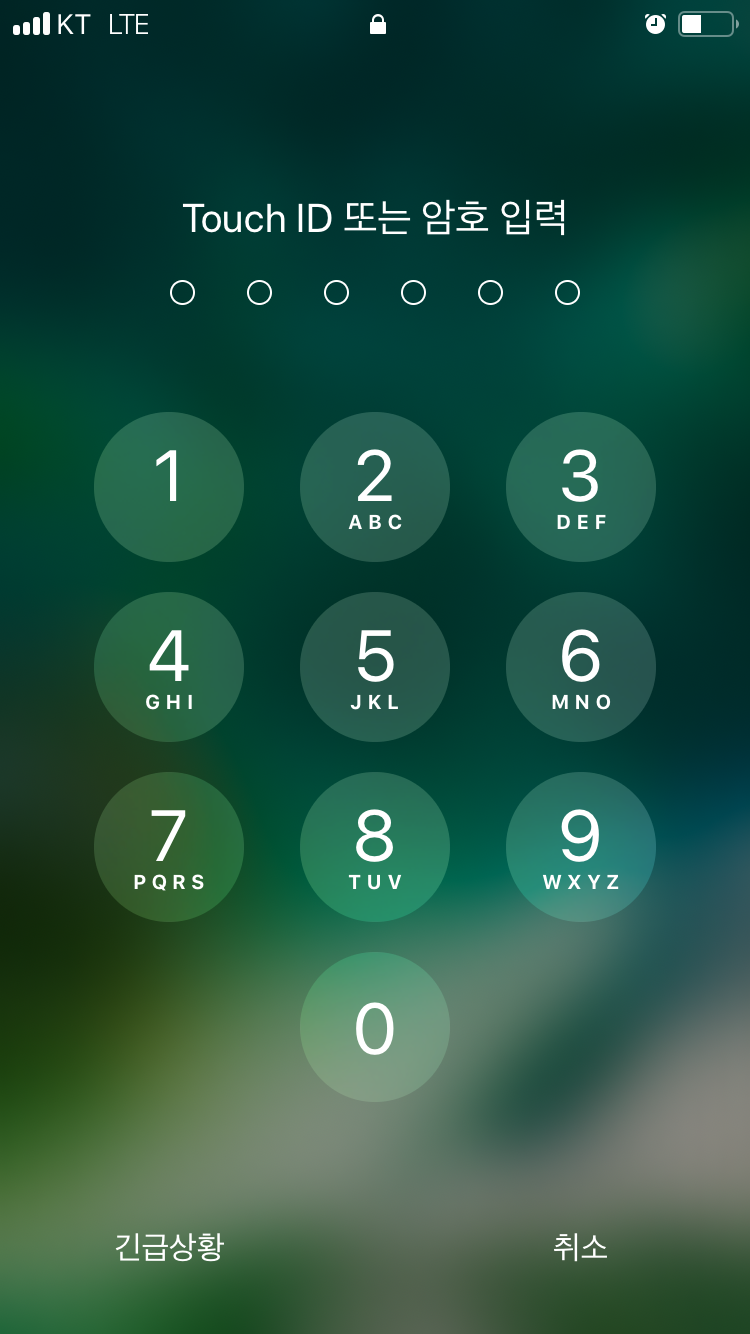Tap the 9 WXYZ key
The width and height of the screenshot is (750, 1334).
point(581,847)
